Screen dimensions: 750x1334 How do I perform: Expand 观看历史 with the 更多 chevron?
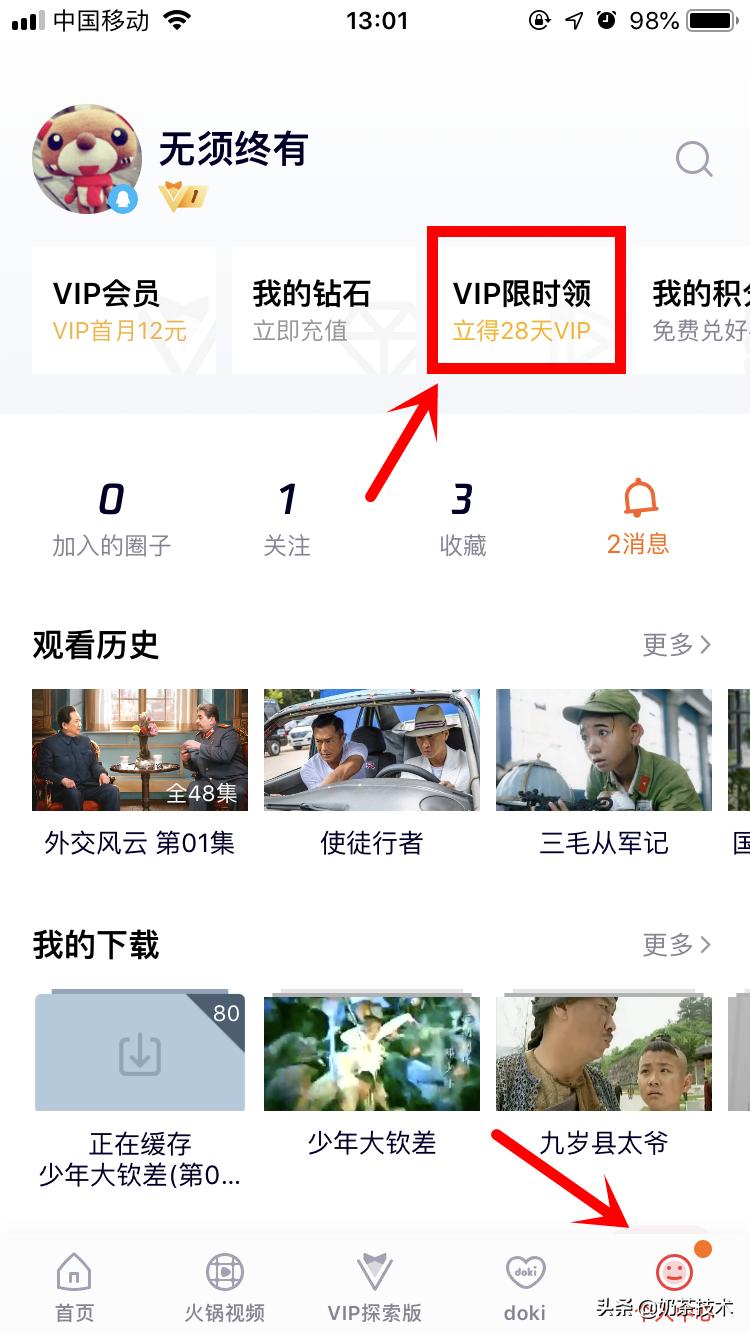click(679, 645)
